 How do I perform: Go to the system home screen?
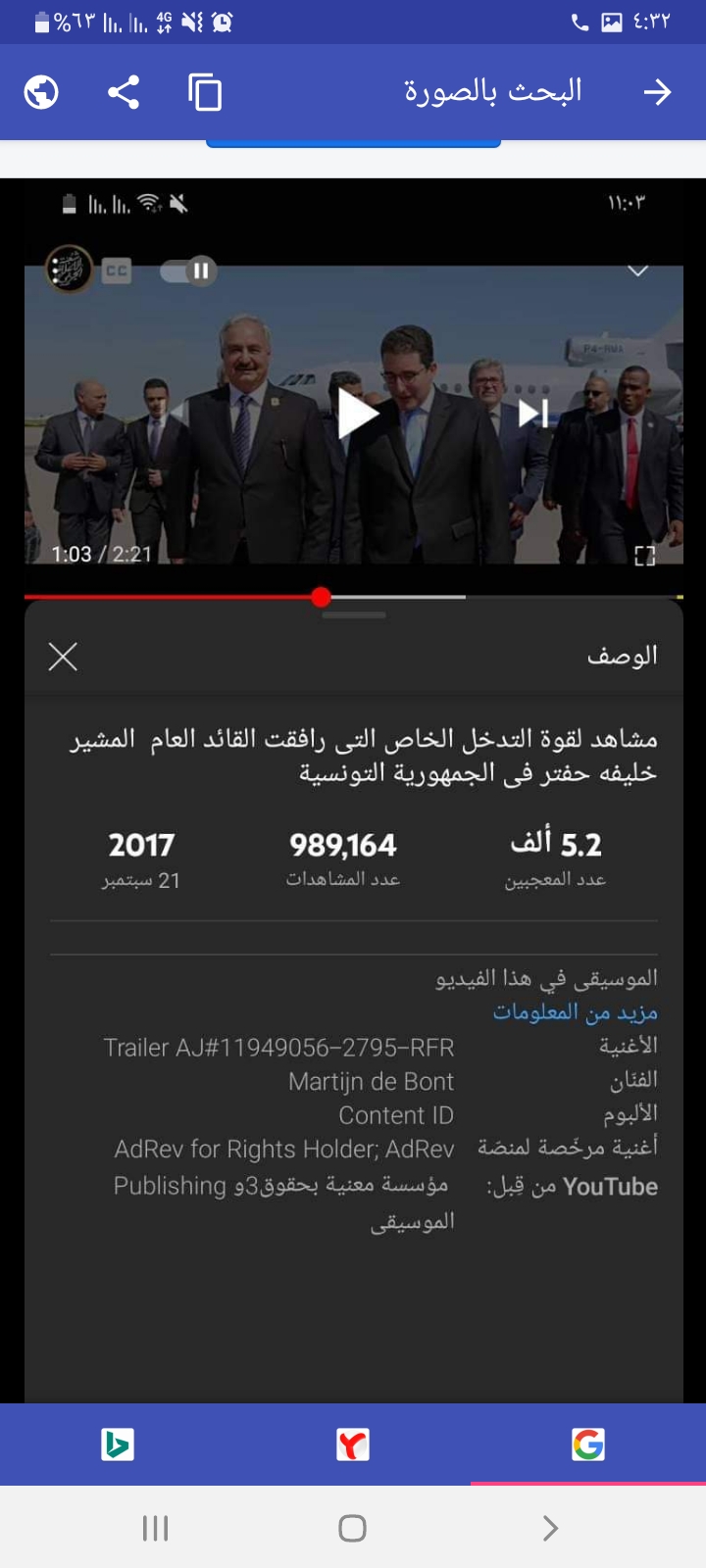pos(352,1528)
